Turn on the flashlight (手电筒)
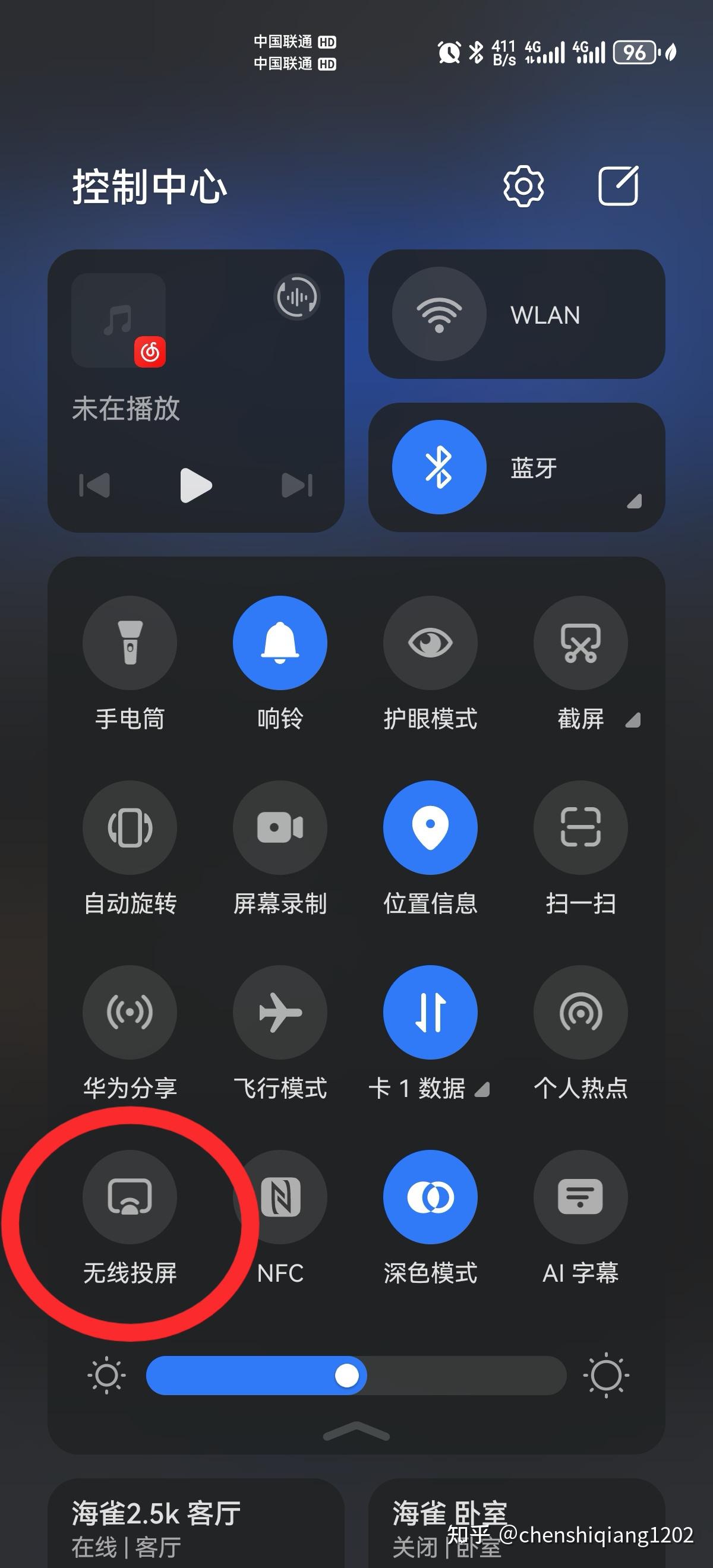Screen dimensions: 713x1568 click(130, 643)
